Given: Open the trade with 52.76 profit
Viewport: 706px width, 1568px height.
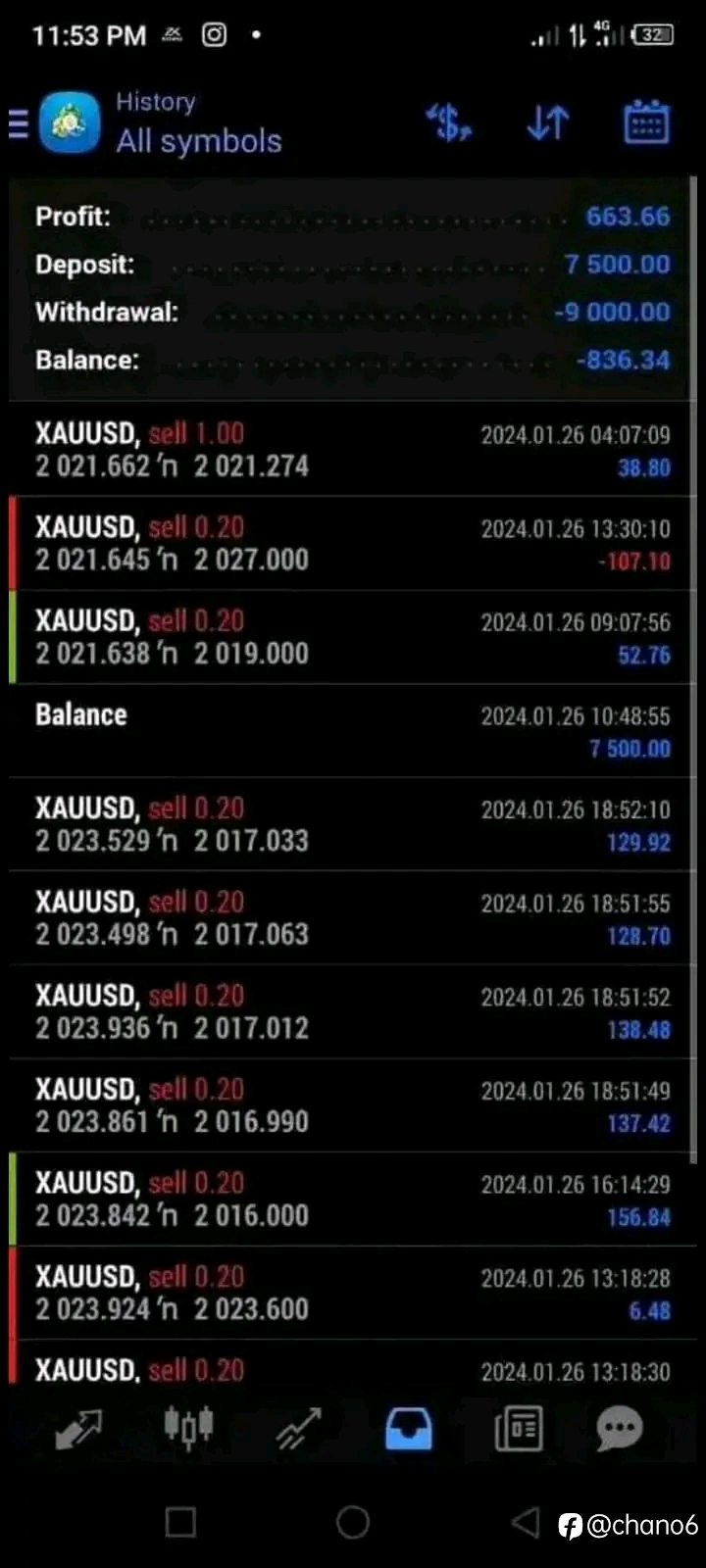Looking at the screenshot, I should (x=353, y=637).
